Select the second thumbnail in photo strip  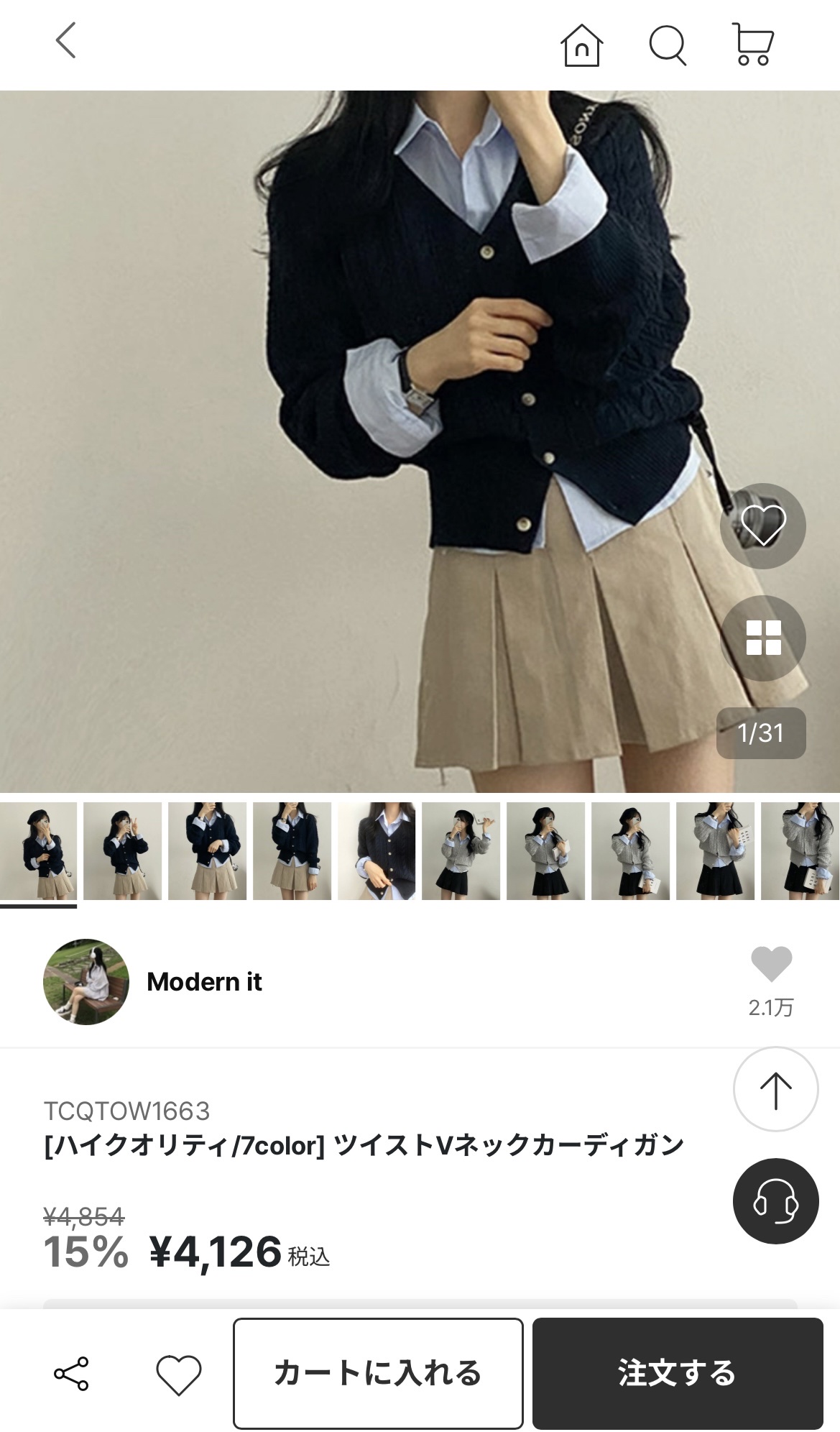(x=122, y=850)
